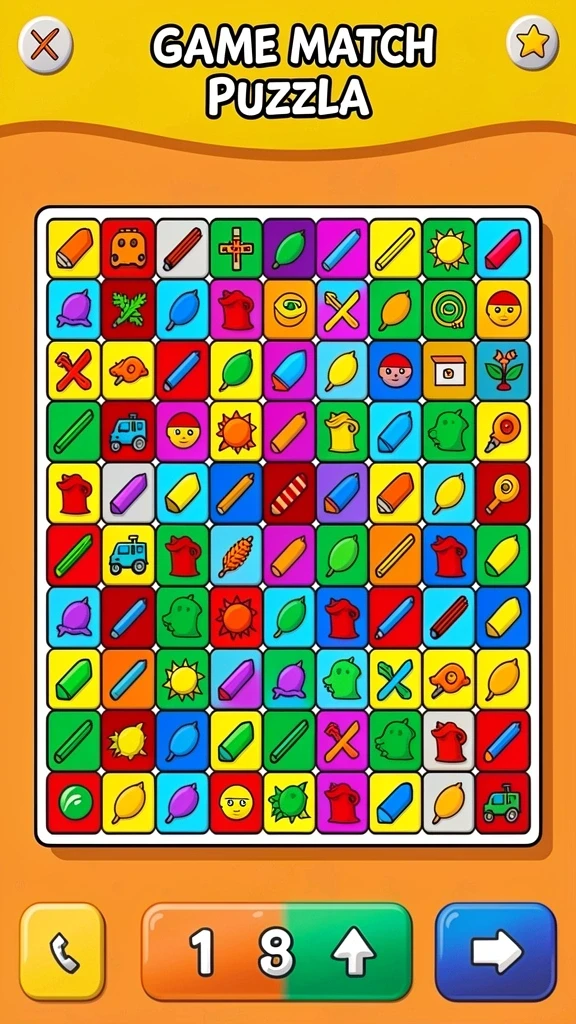Open the star favorites button

tap(532, 43)
